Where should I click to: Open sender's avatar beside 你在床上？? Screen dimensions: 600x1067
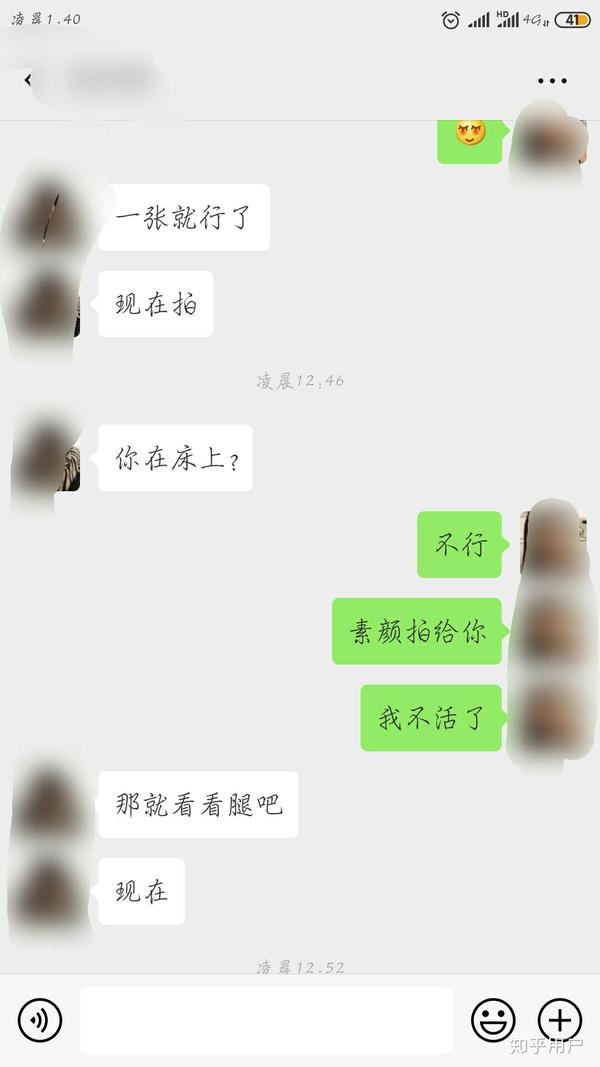tap(48, 458)
